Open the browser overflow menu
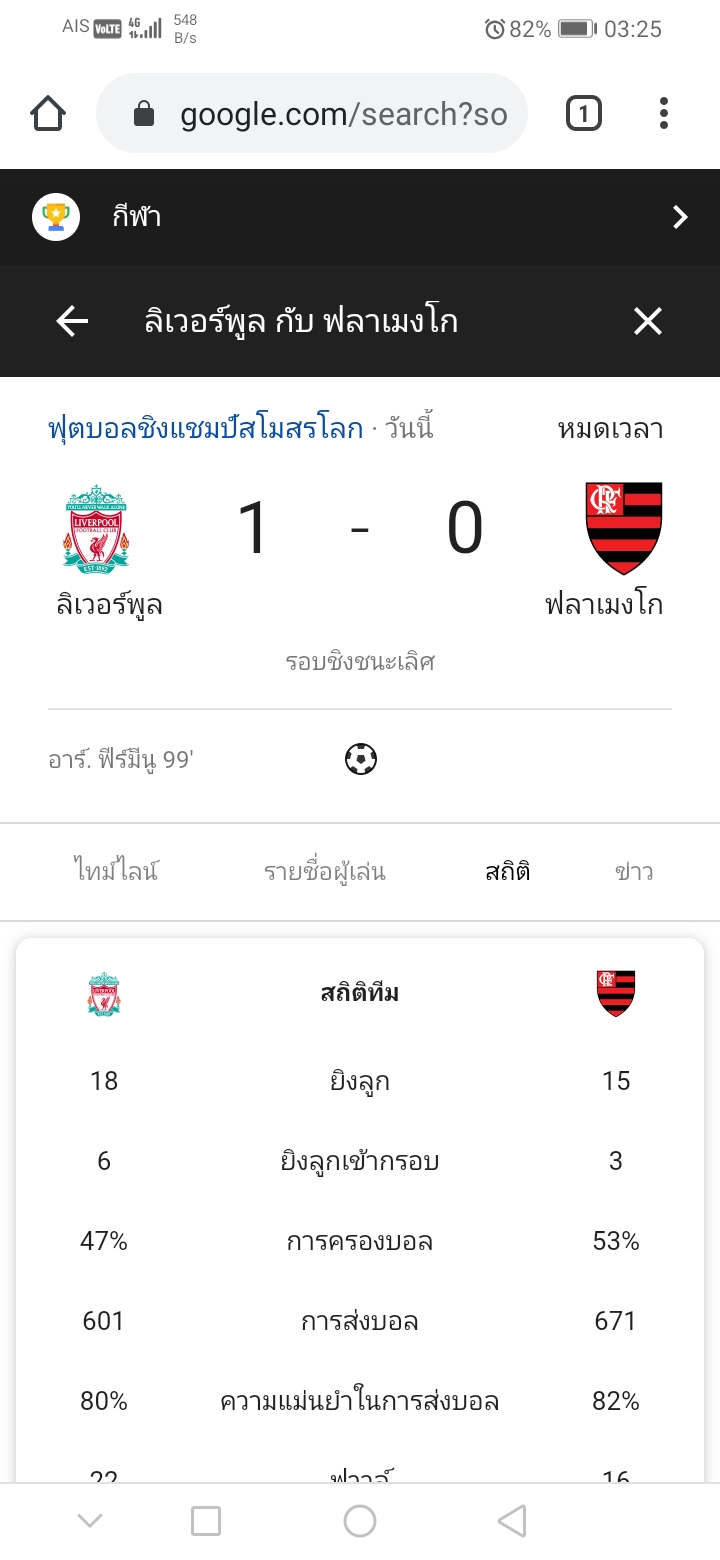This screenshot has width=720, height=1560. coord(663,113)
